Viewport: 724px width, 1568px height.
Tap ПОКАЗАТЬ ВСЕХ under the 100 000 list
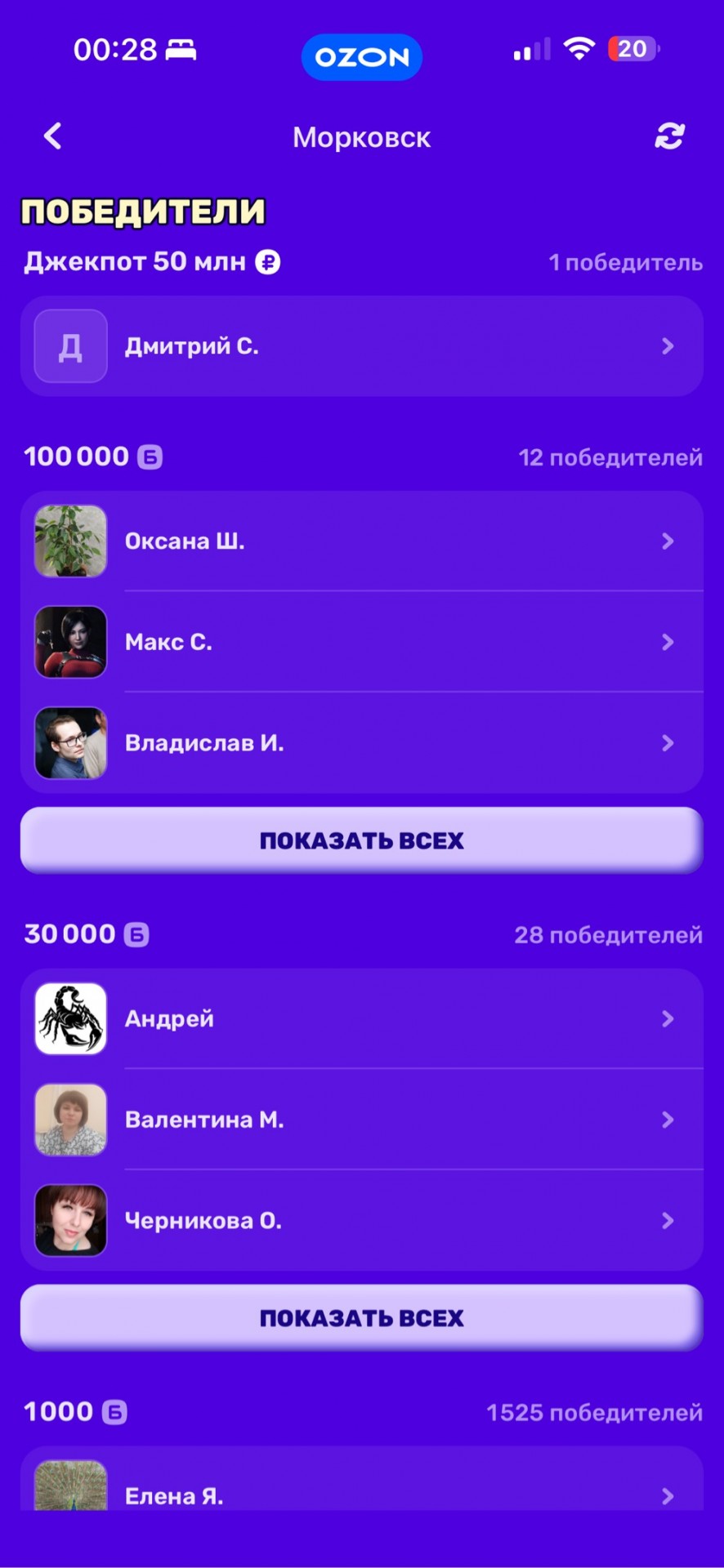(x=362, y=840)
